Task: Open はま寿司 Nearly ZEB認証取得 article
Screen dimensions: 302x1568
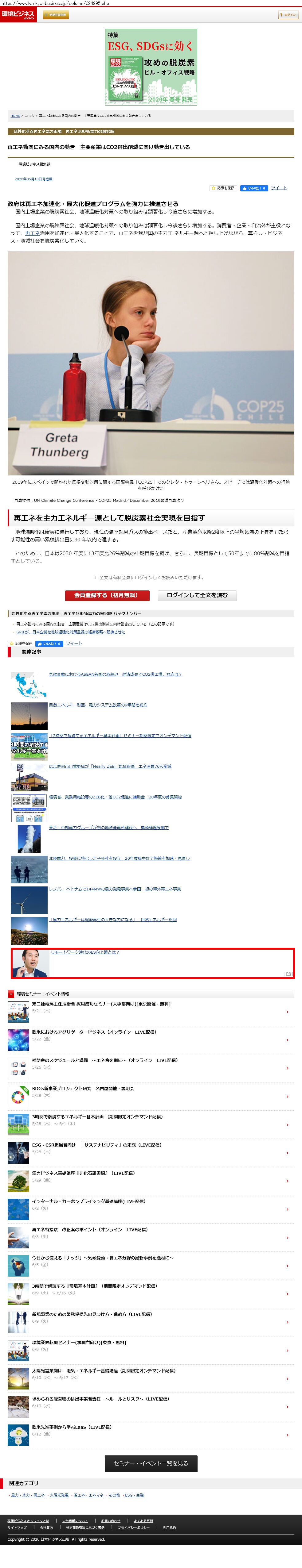Action: point(110,766)
